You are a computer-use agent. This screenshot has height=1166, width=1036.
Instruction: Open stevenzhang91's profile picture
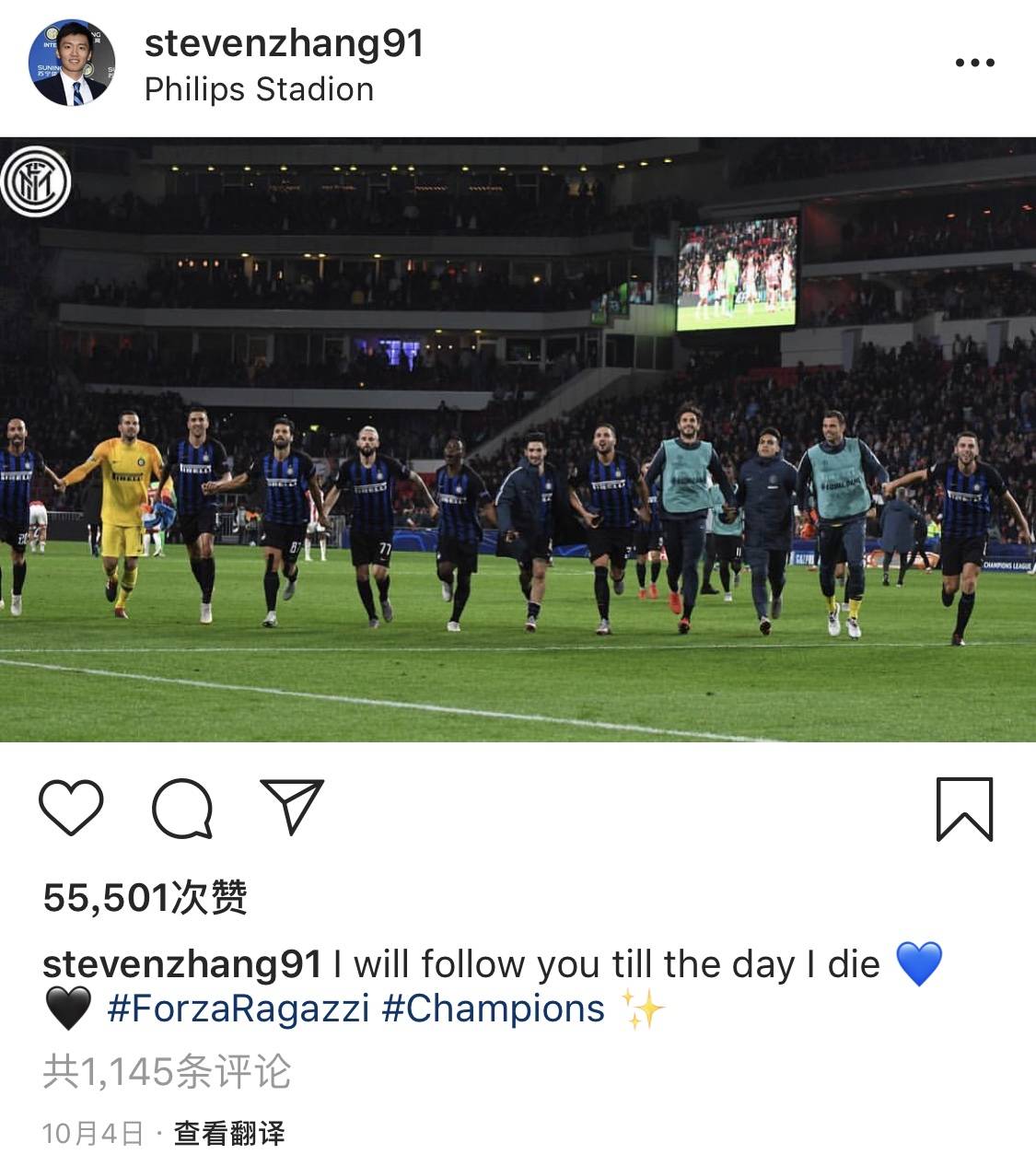point(72,64)
